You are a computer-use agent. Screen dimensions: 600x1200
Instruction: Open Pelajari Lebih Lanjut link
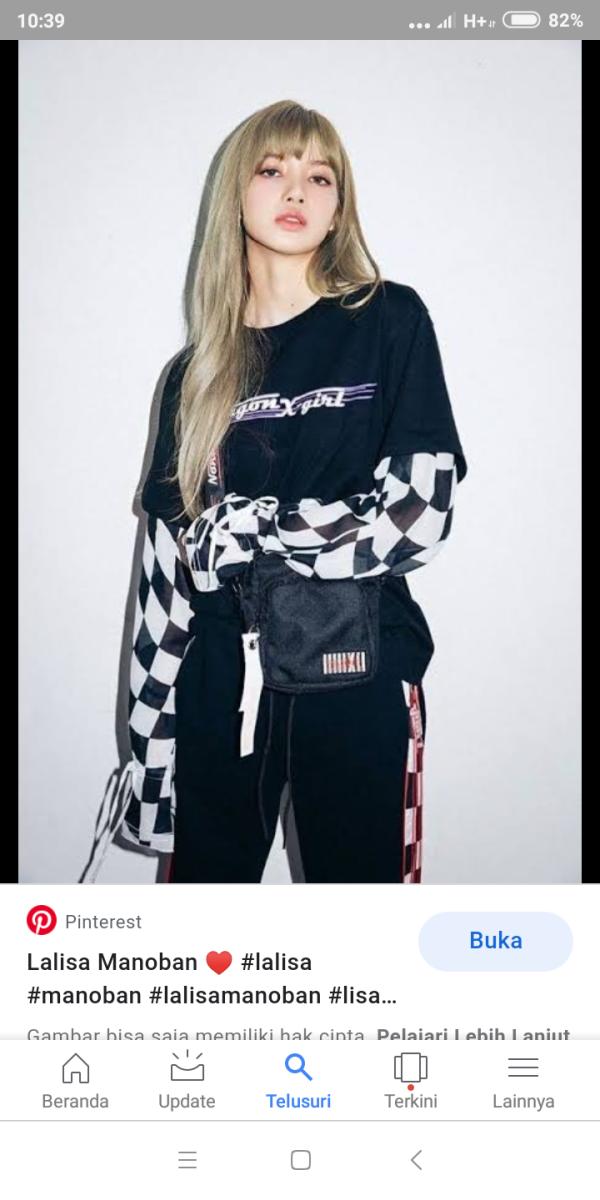pos(473,1035)
